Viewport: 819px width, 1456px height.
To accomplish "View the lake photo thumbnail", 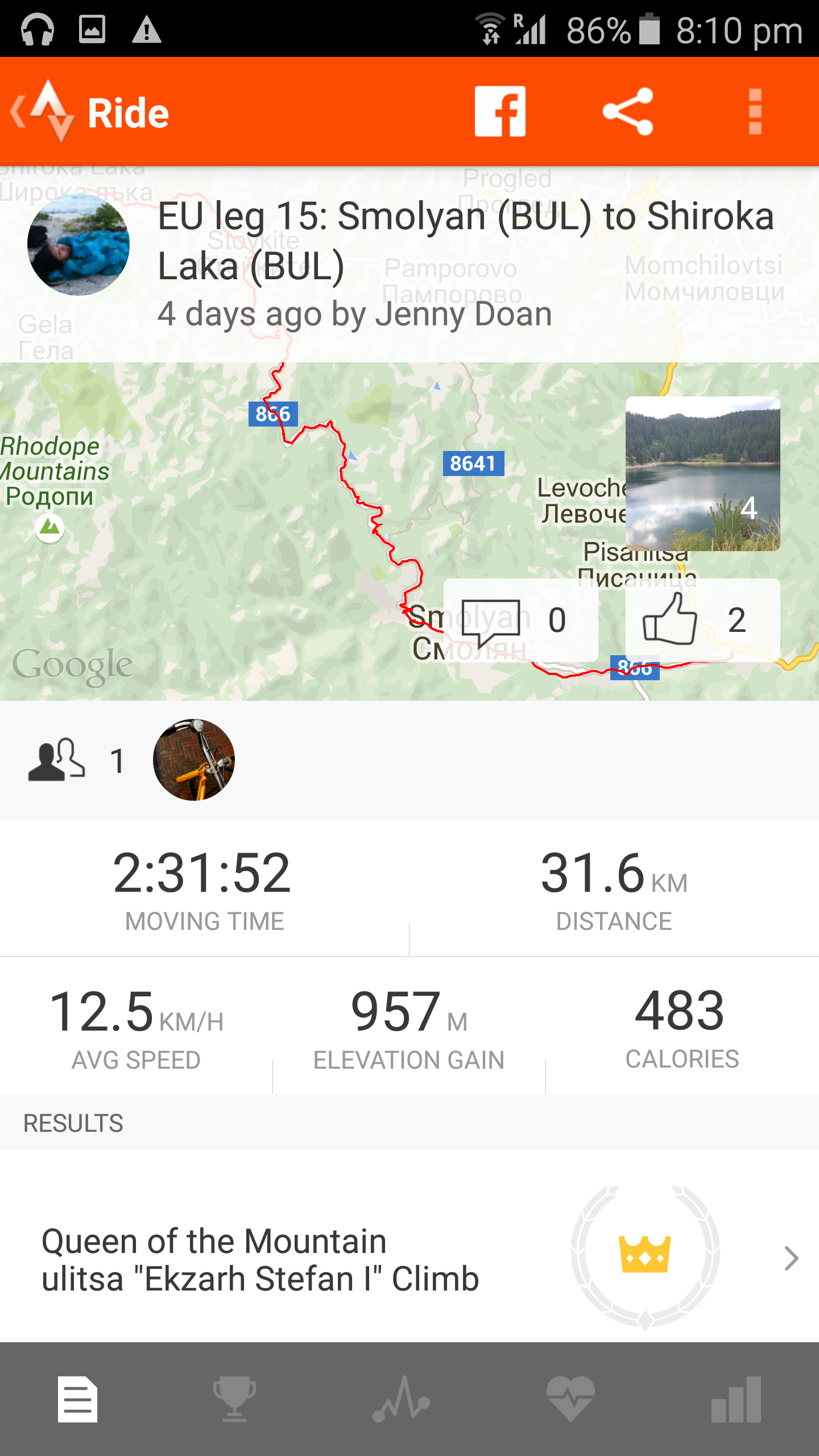I will click(702, 474).
